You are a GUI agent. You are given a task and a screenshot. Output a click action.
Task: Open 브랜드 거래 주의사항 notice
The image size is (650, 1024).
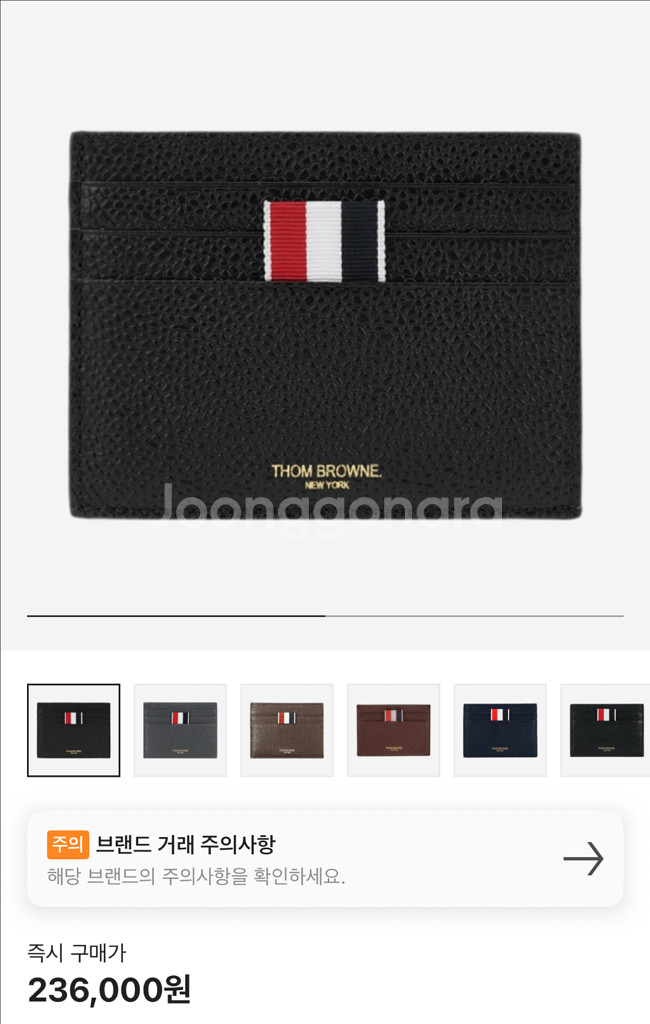(325, 858)
